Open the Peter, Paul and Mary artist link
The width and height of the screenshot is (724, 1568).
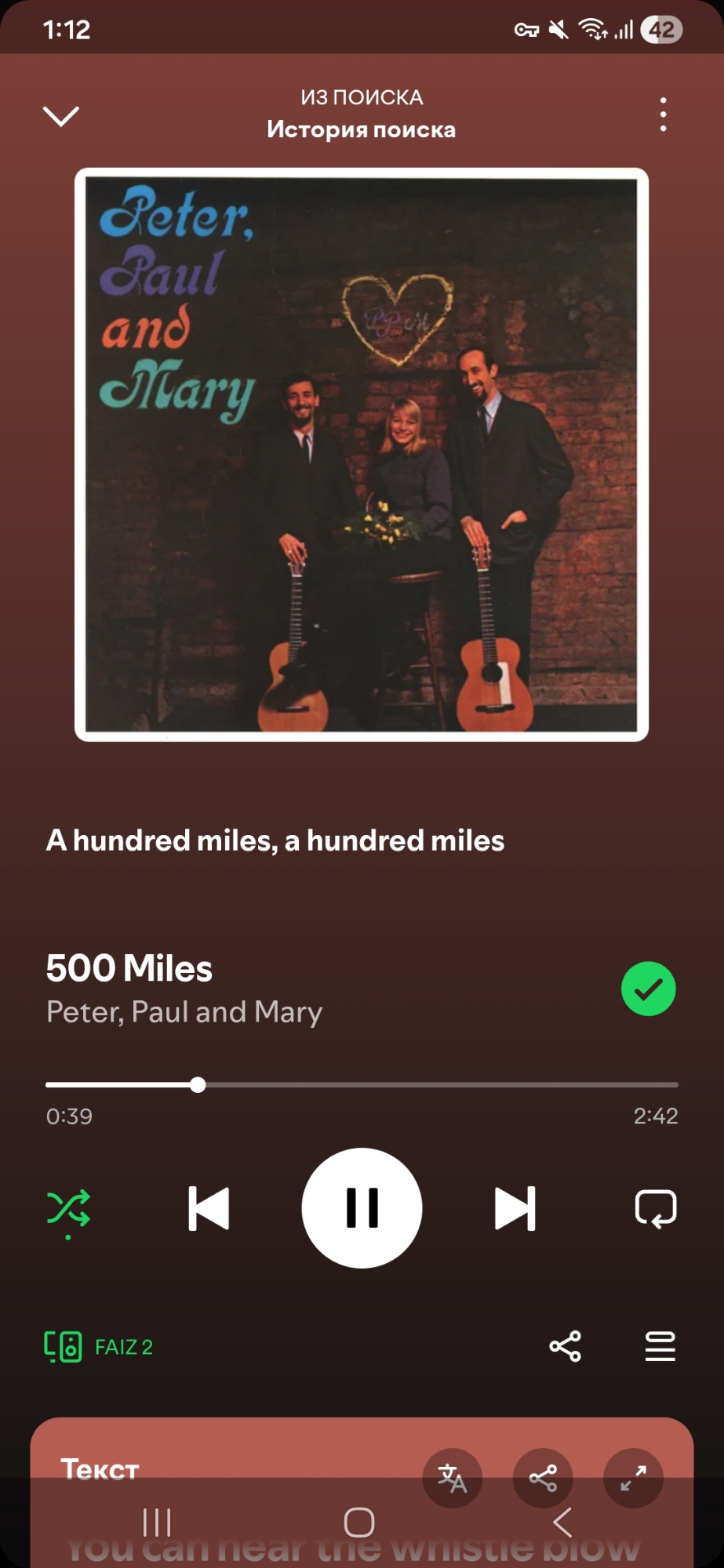[x=184, y=1012]
